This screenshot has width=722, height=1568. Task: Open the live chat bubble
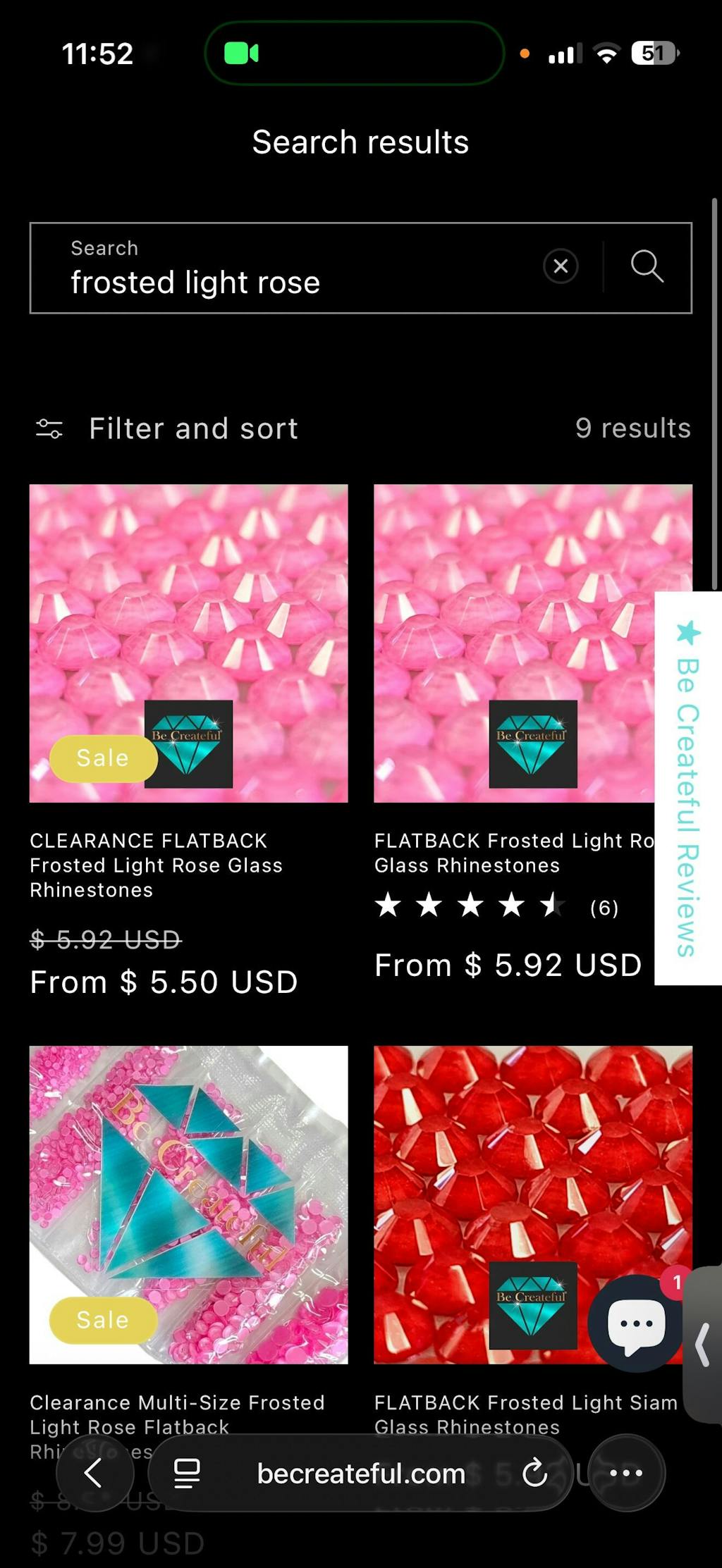coord(636,1323)
